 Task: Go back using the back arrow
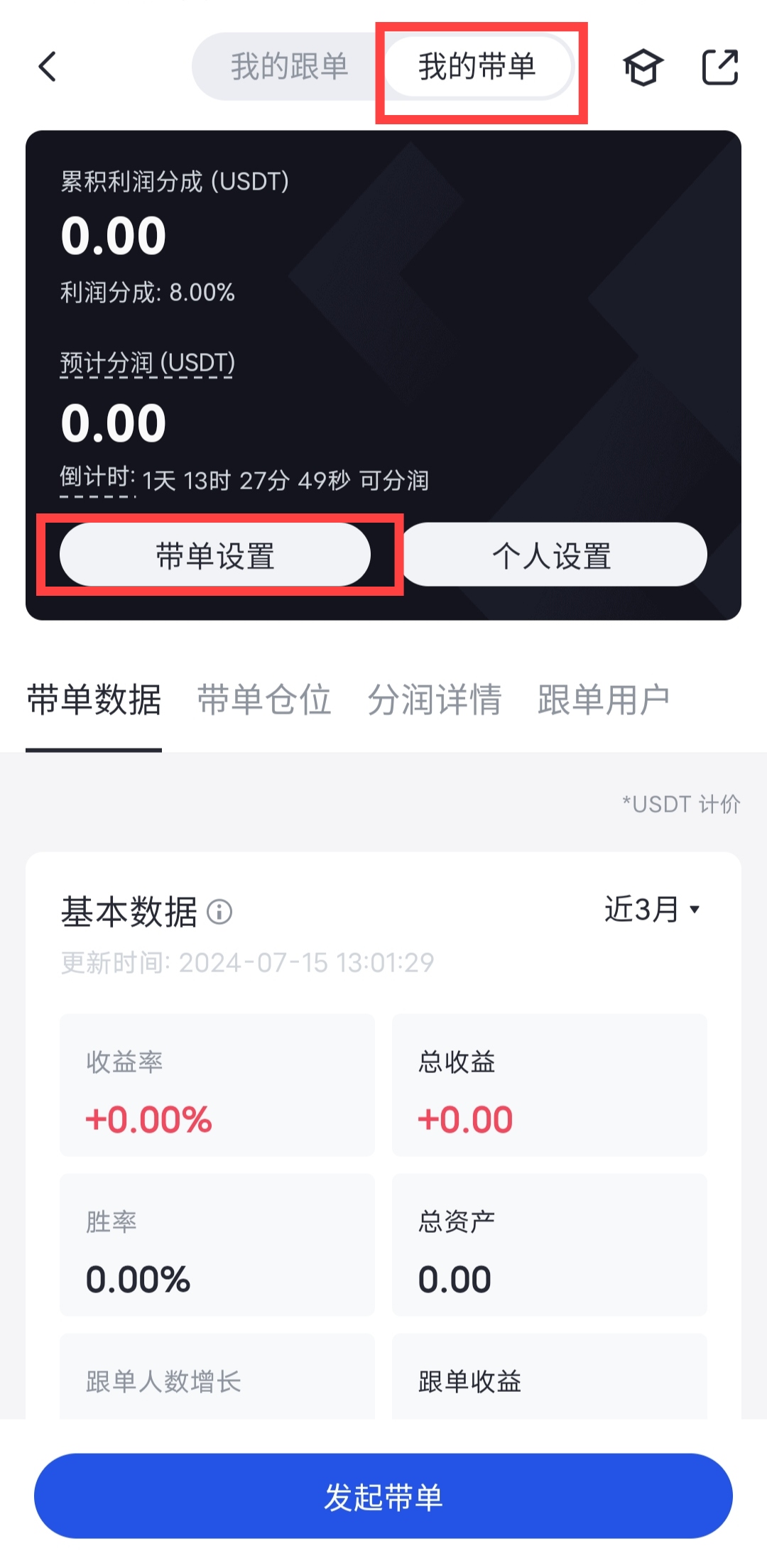tap(48, 67)
